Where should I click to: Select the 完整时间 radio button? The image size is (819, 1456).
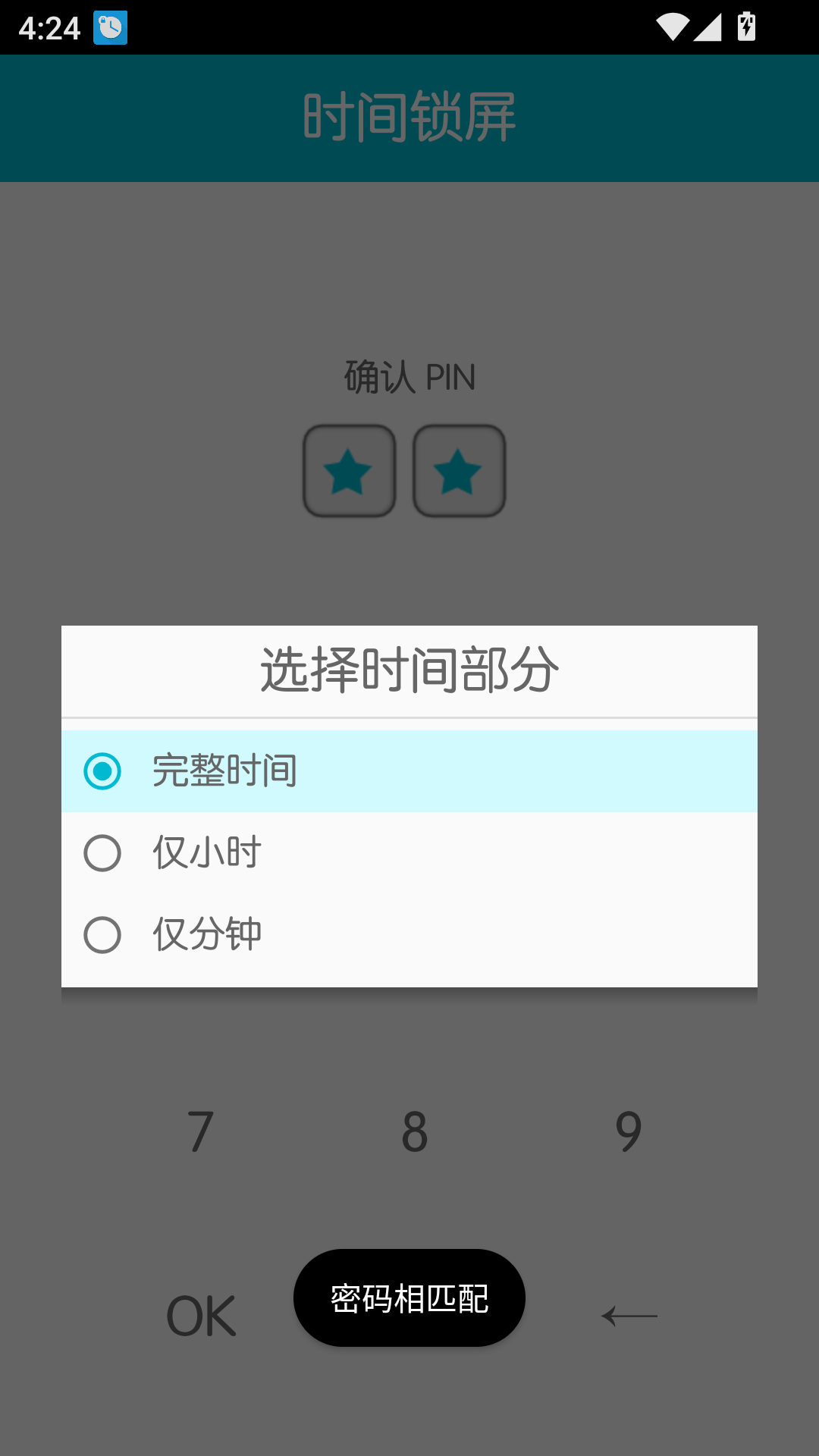pyautogui.click(x=103, y=772)
